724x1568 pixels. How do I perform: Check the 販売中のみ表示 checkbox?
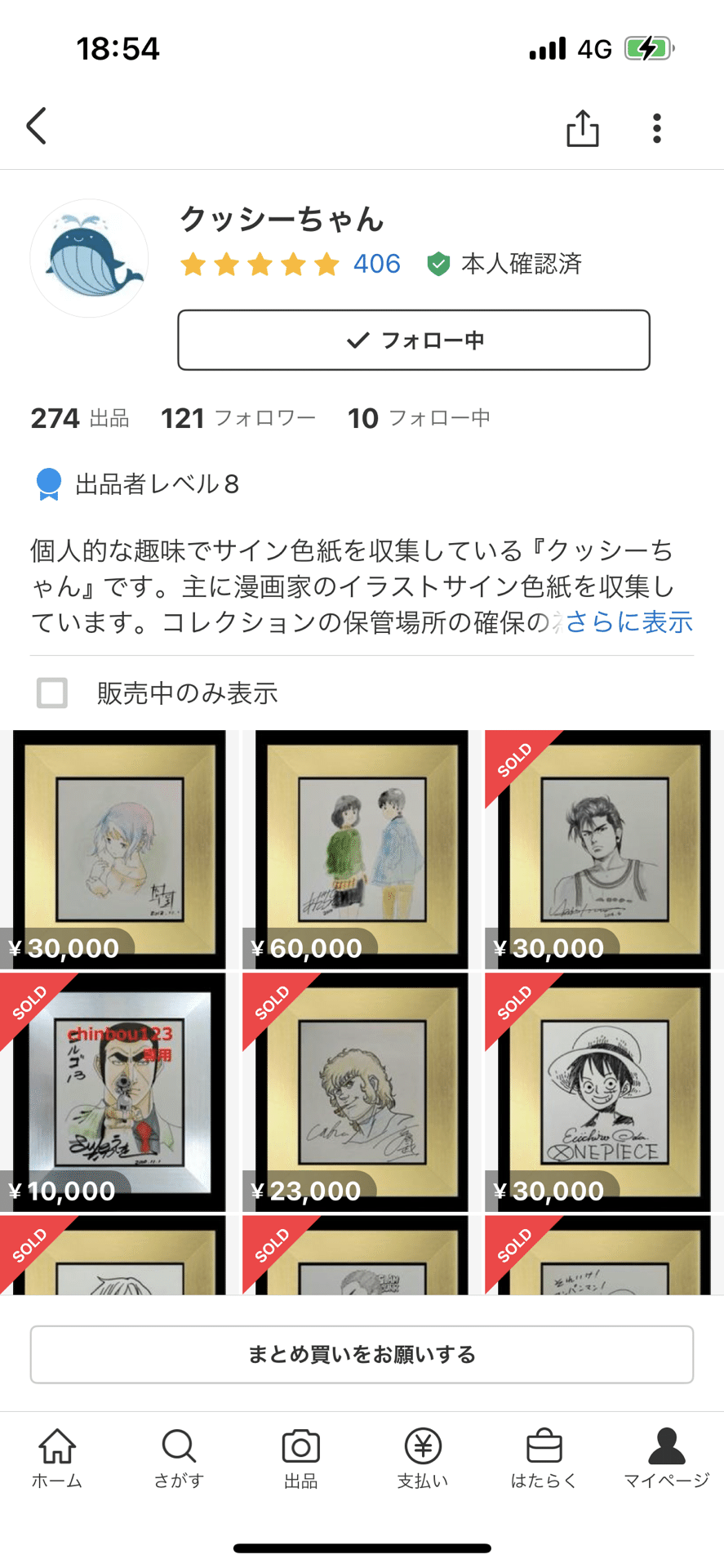pyautogui.click(x=52, y=693)
